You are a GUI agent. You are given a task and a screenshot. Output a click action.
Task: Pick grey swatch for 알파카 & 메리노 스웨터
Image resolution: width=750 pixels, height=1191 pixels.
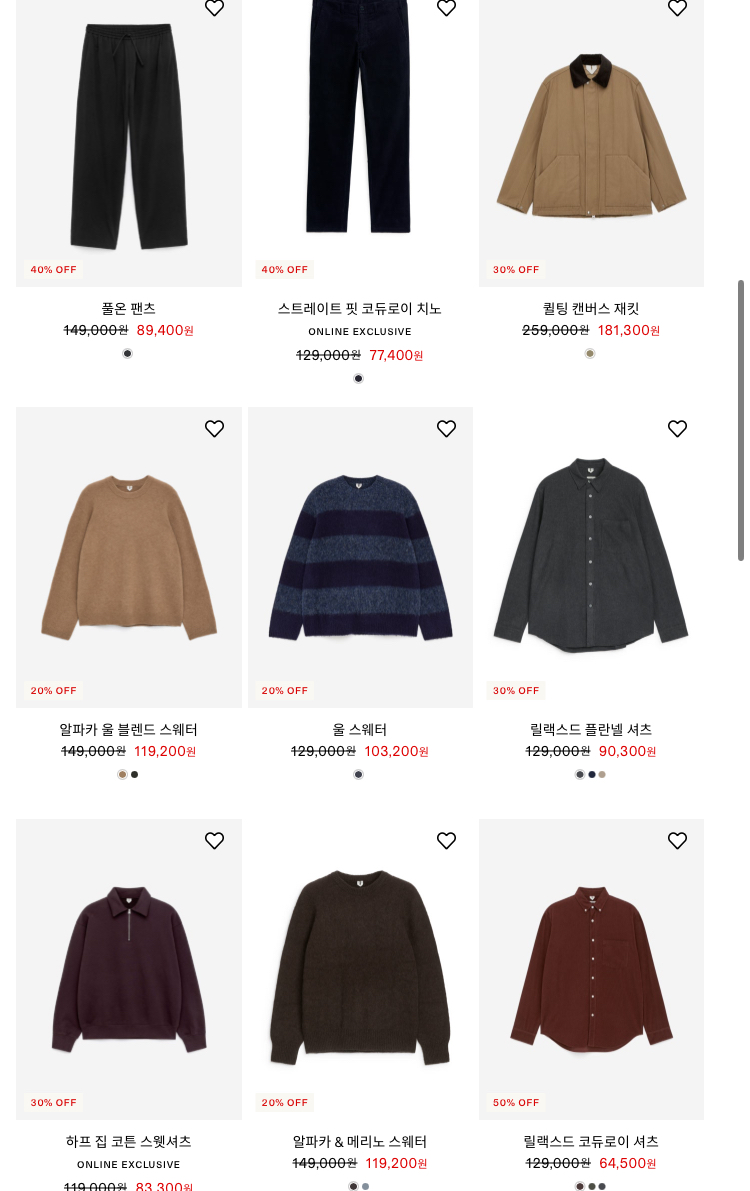tap(365, 1186)
